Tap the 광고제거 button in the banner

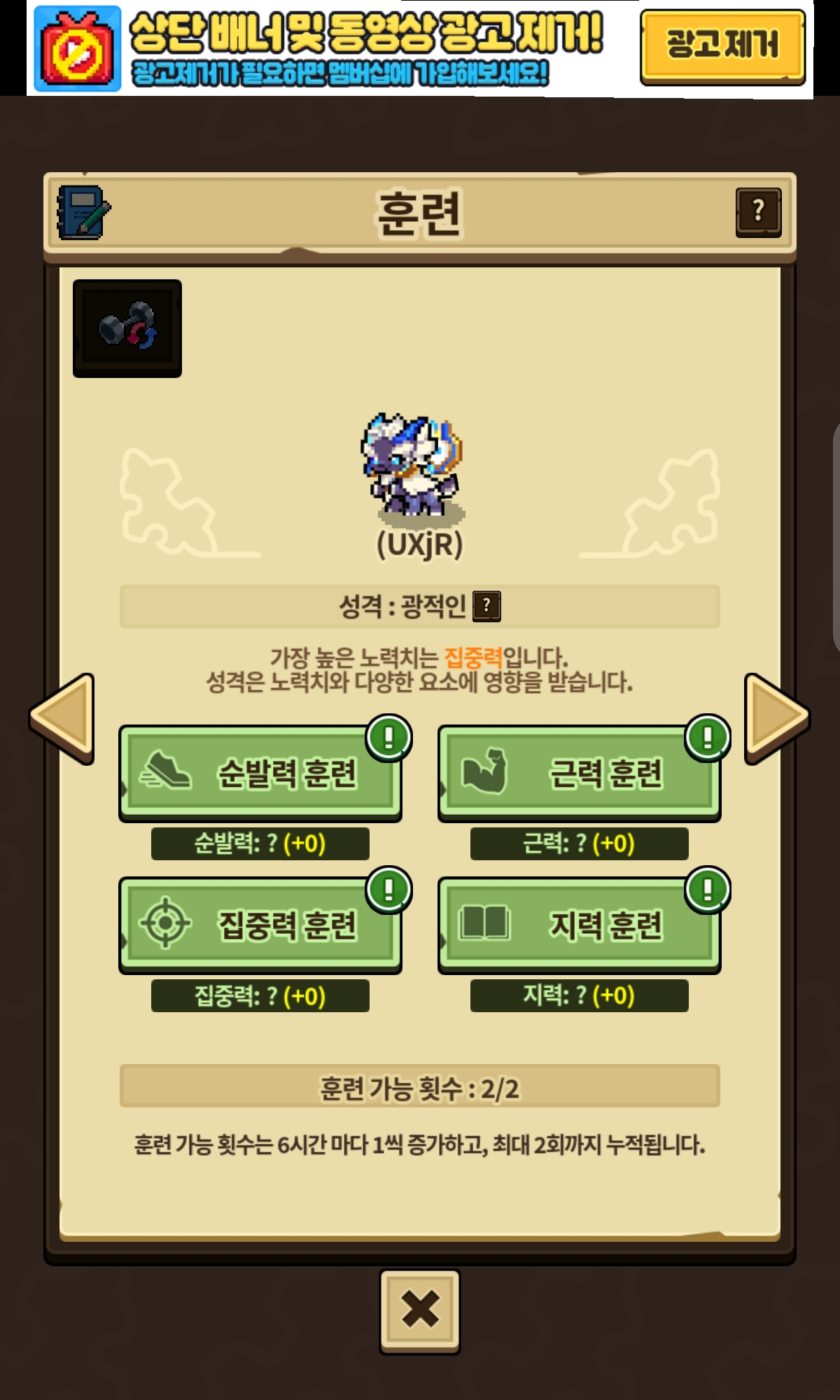click(x=722, y=46)
